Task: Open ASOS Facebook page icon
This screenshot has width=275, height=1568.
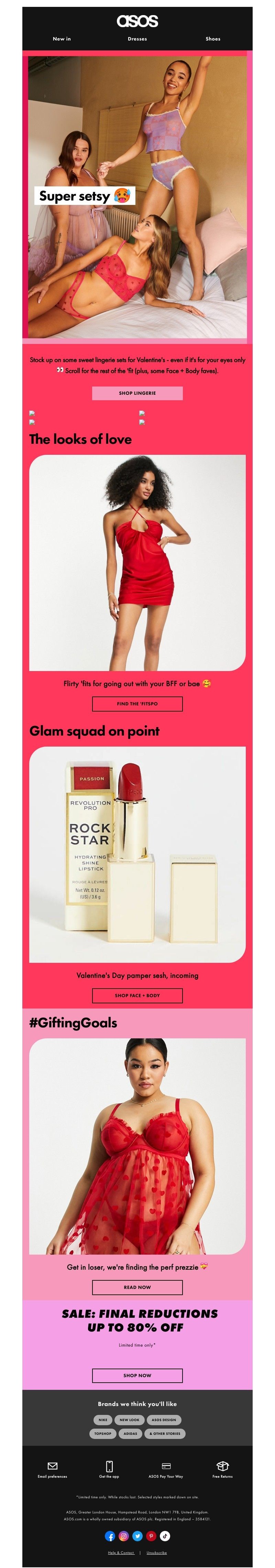Action: (x=110, y=1536)
